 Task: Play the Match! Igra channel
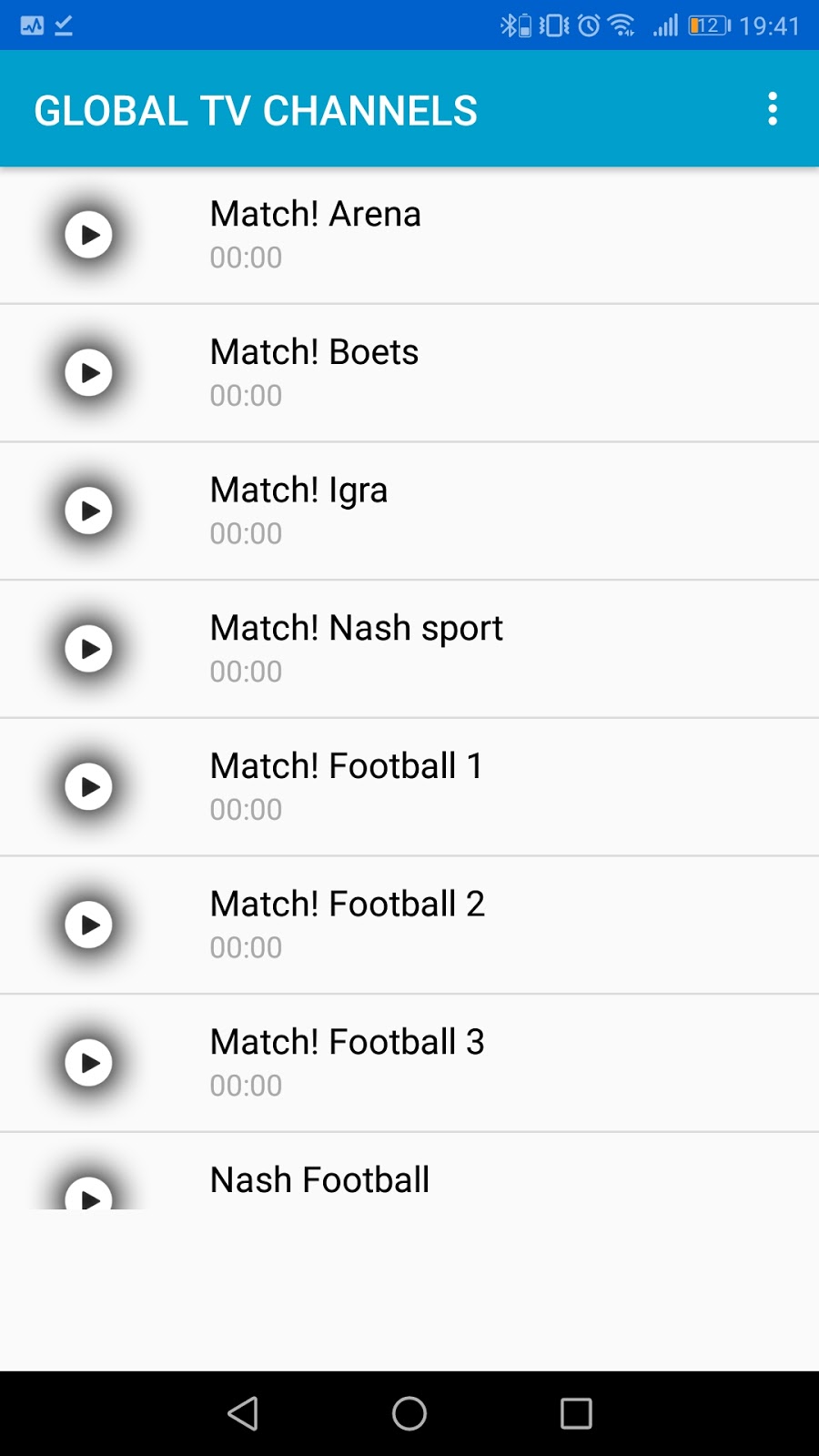(x=89, y=511)
